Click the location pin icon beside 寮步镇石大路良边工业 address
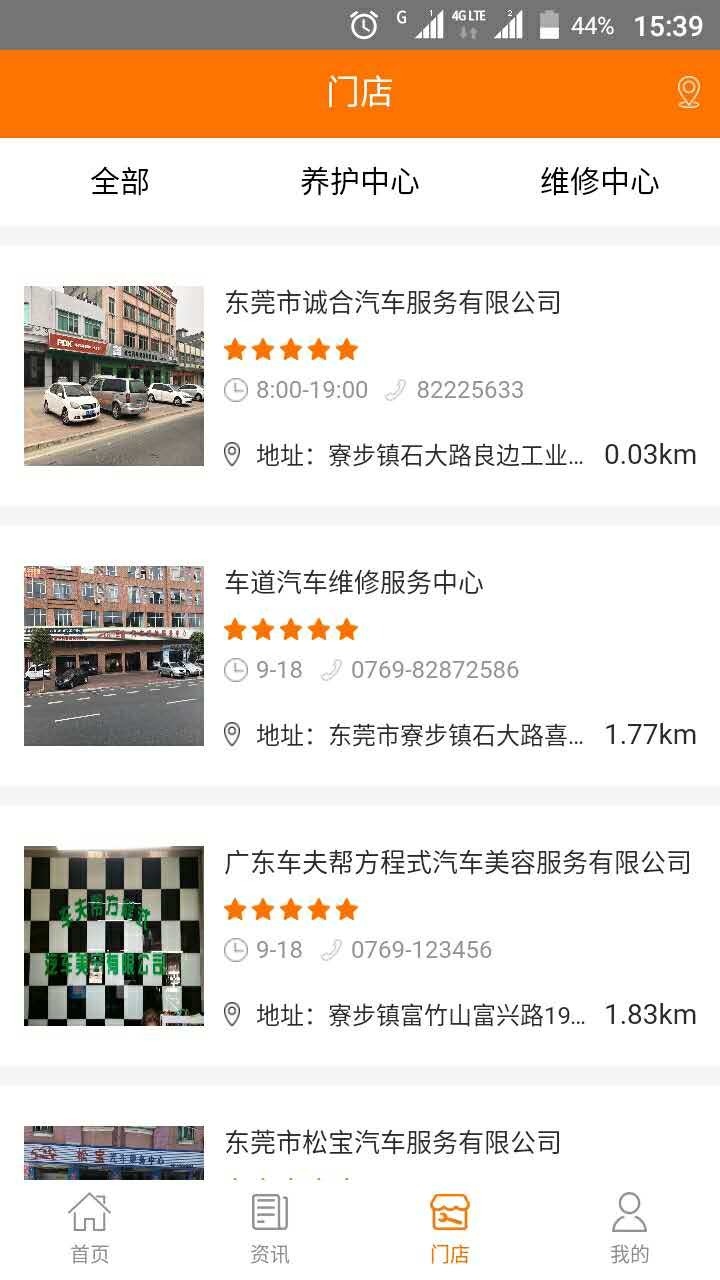 click(232, 454)
